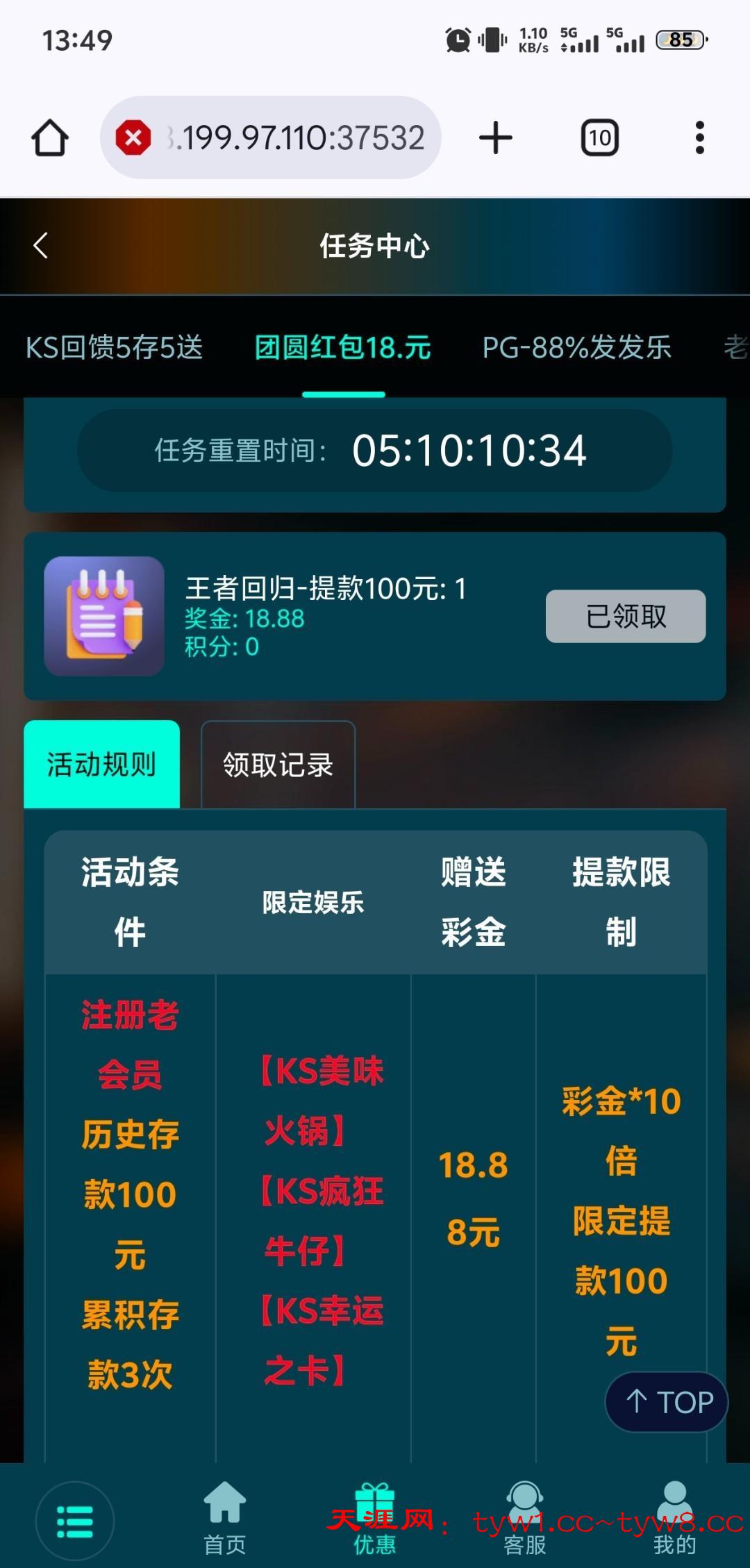View the 领取记录 tab
This screenshot has height=1568, width=750.
[x=278, y=765]
